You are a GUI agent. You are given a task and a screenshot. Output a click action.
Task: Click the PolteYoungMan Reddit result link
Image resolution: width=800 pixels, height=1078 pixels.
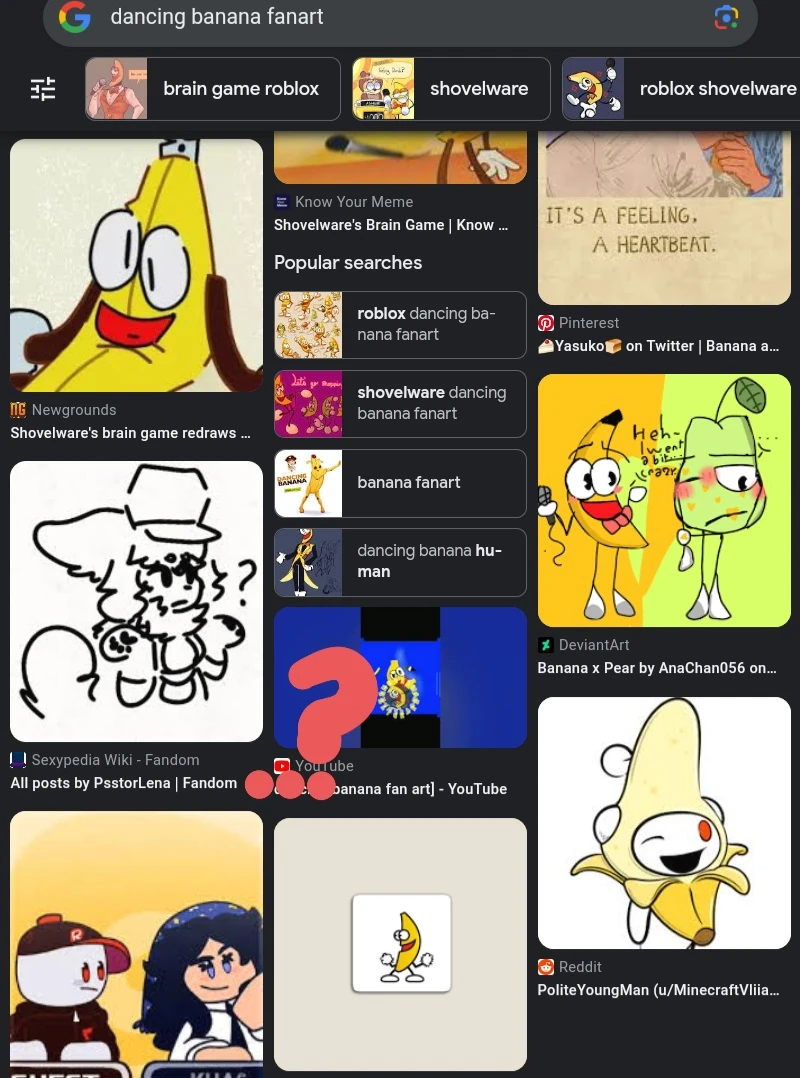click(658, 990)
